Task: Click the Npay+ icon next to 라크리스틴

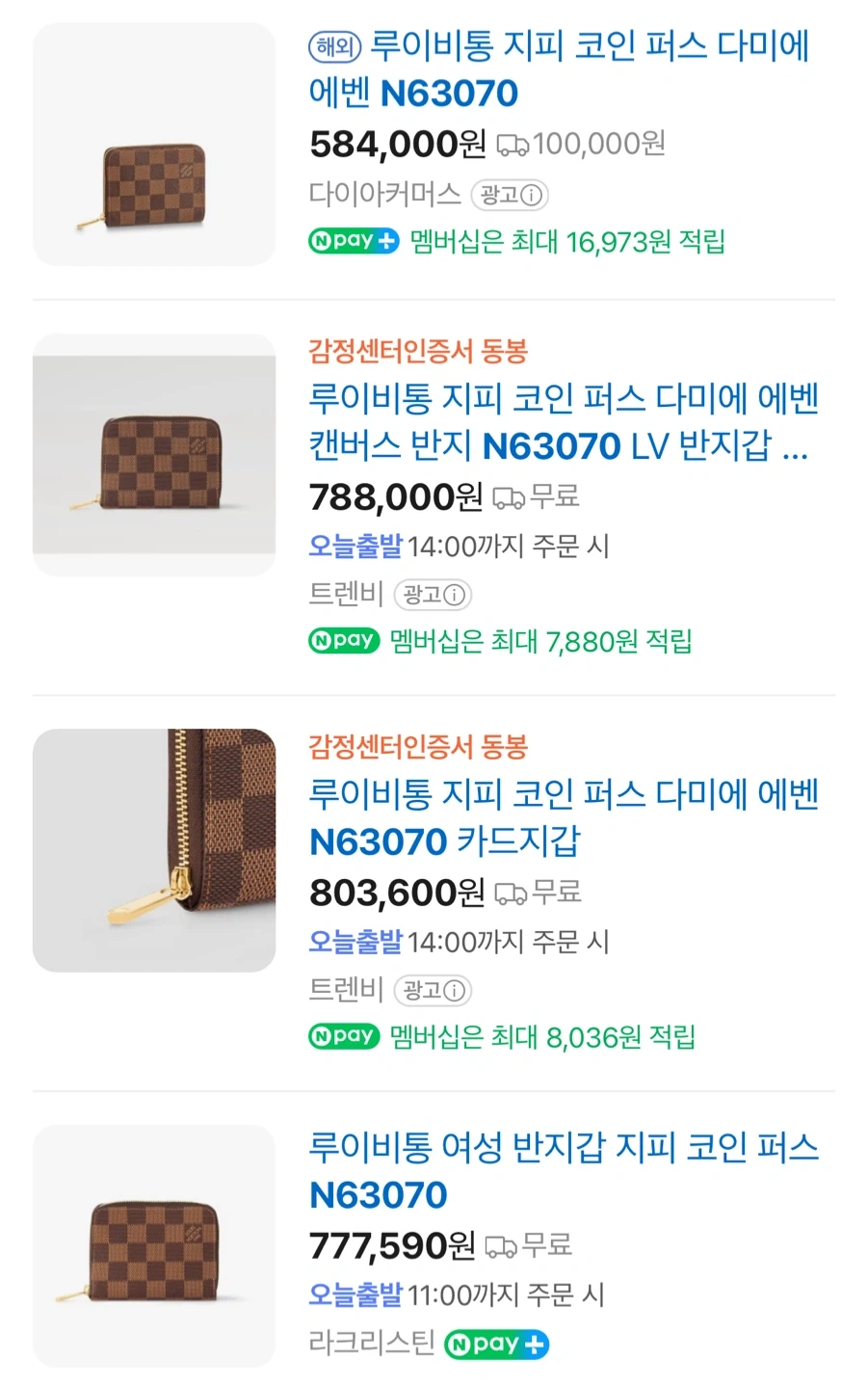Action: point(497,1344)
